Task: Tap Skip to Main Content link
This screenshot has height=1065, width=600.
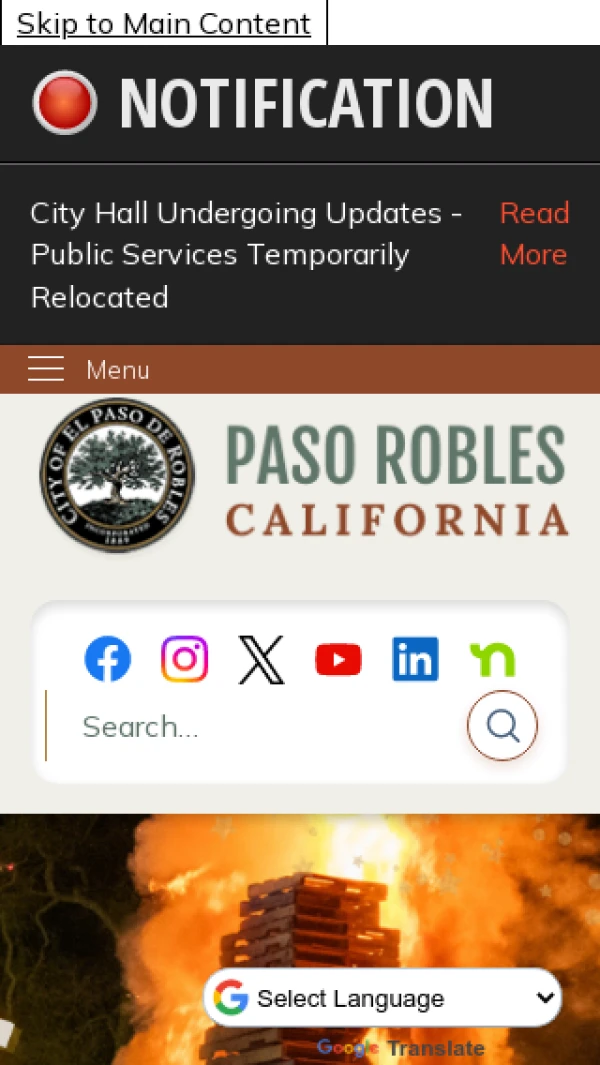Action: pyautogui.click(x=164, y=23)
